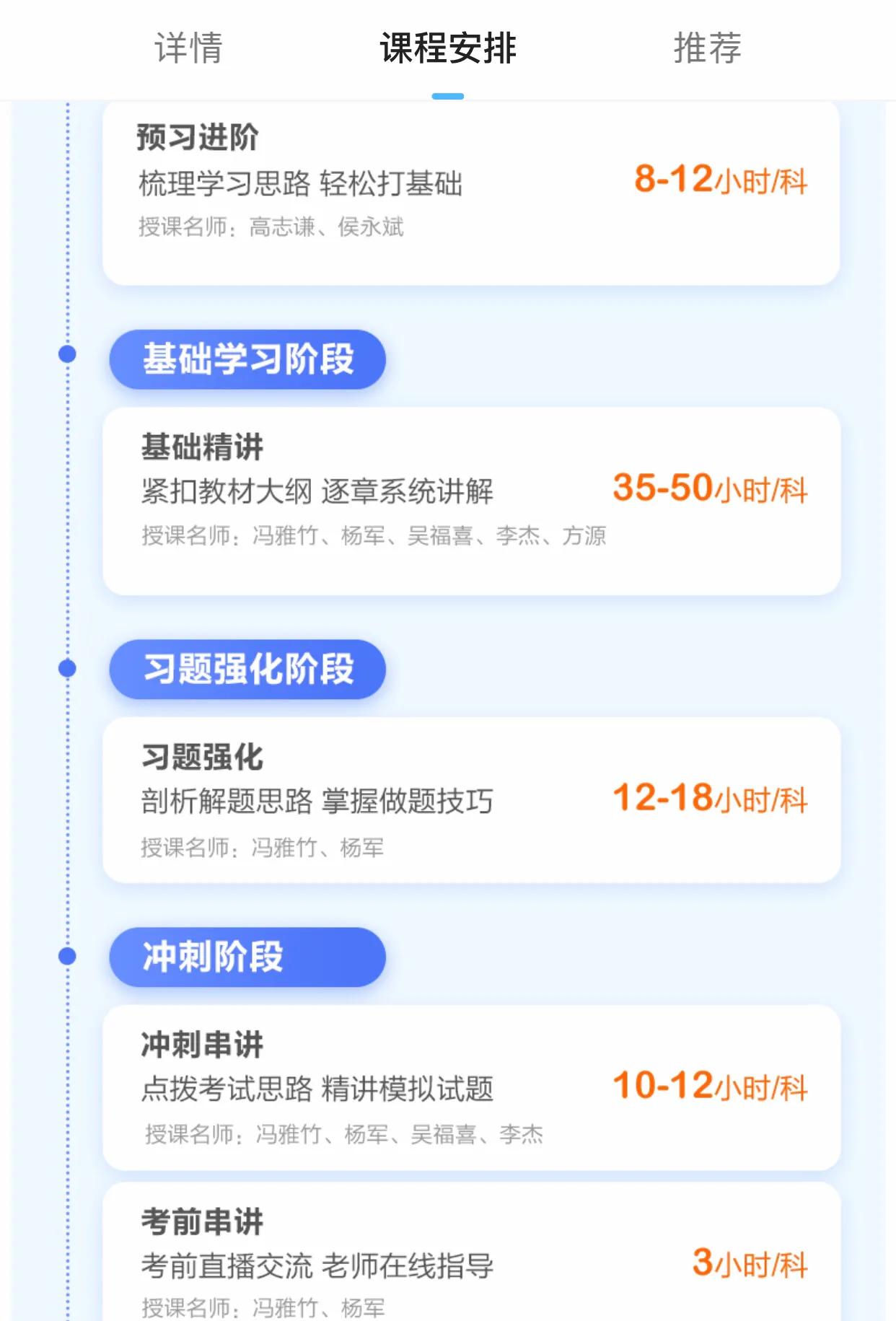The width and height of the screenshot is (896, 1321).
Task: Open the 推荐 tab
Action: [707, 48]
